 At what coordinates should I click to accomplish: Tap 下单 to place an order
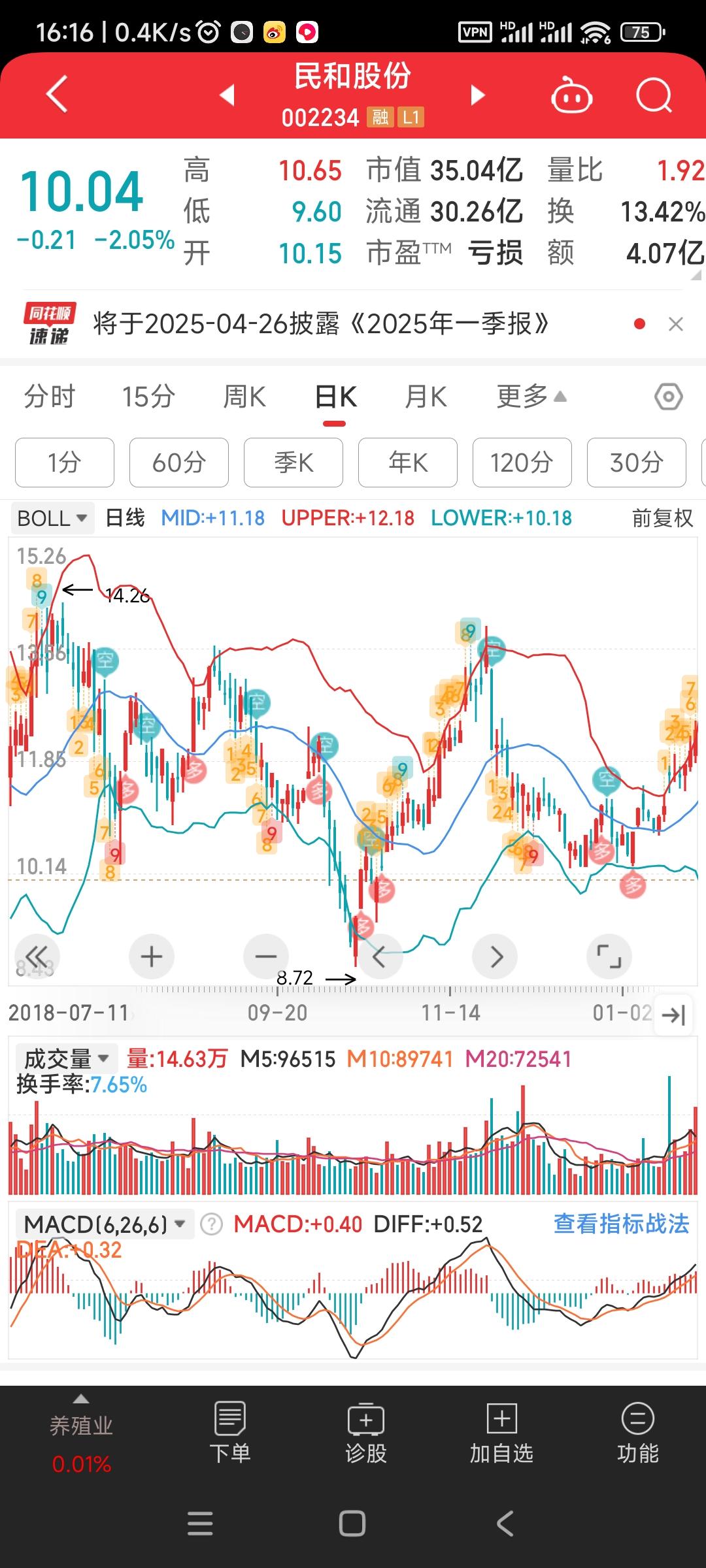[229, 1433]
